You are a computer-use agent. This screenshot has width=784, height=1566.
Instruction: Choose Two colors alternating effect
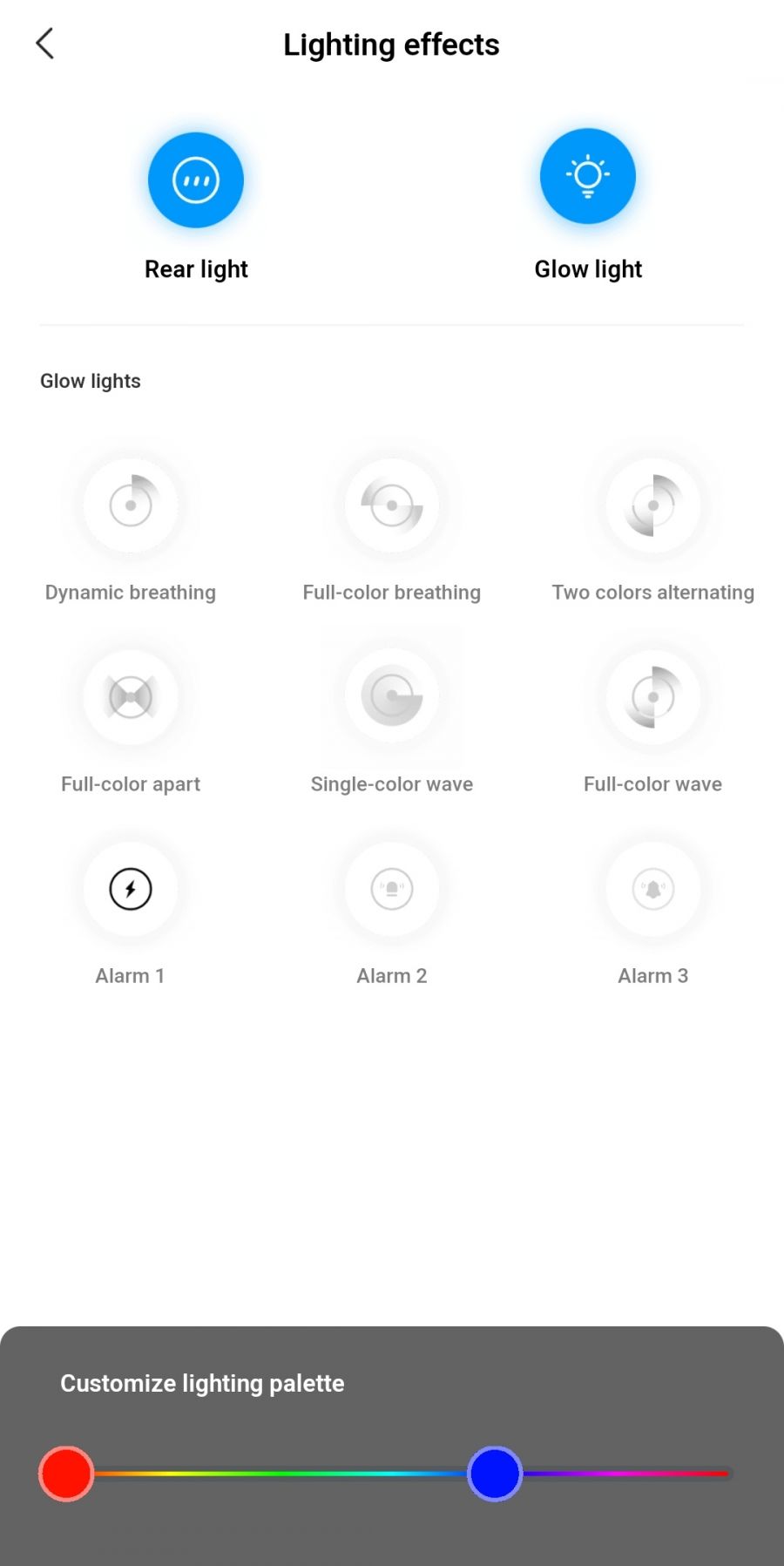coord(653,505)
